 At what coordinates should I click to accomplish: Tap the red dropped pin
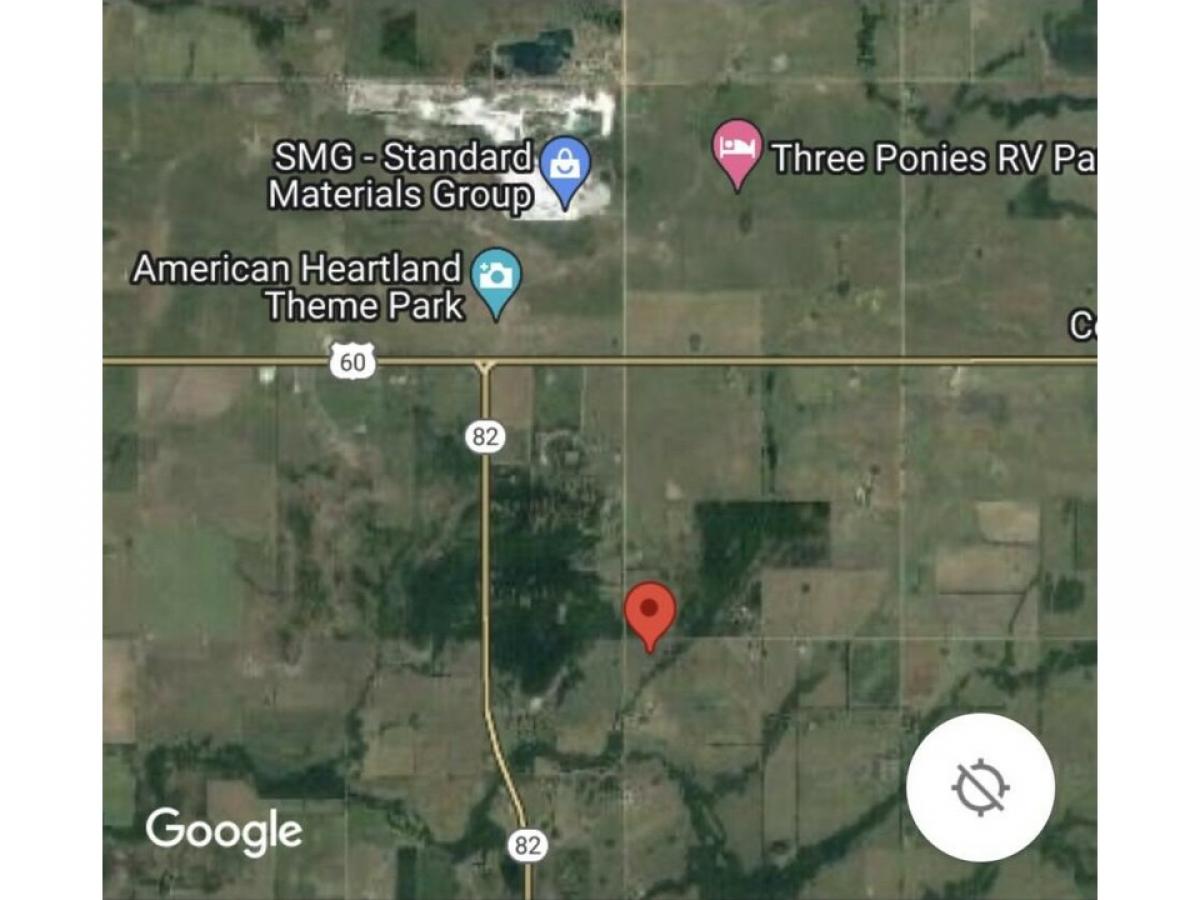pyautogui.click(x=650, y=611)
